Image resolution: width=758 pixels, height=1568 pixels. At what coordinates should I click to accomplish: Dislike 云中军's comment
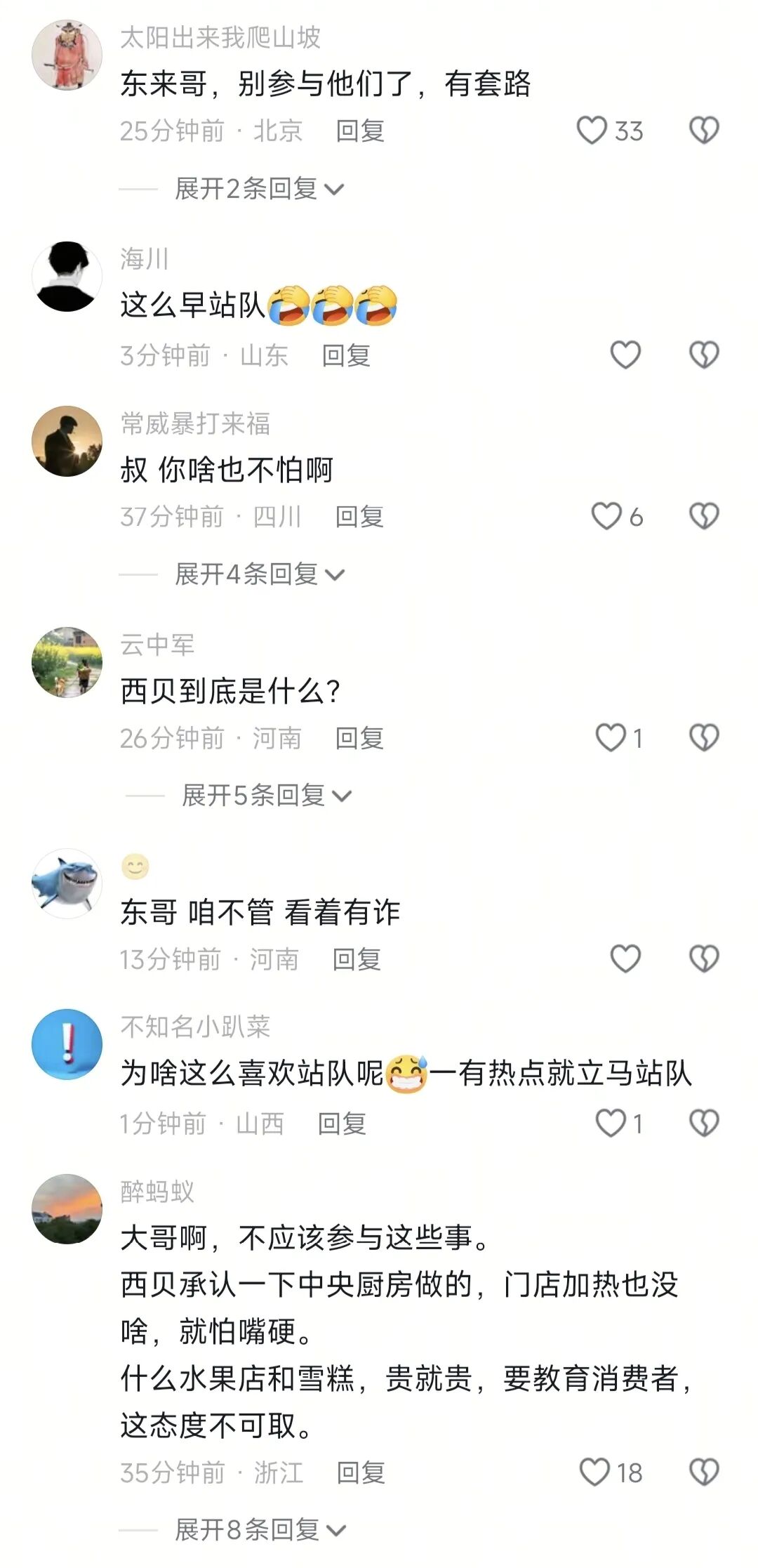point(704,738)
